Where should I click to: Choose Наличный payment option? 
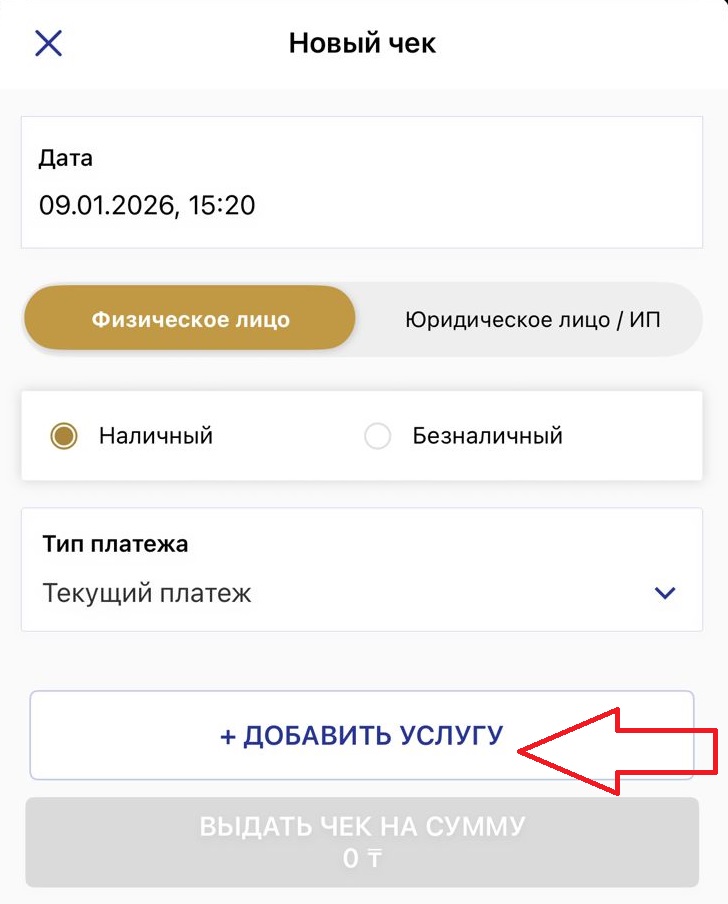[x=65, y=436]
